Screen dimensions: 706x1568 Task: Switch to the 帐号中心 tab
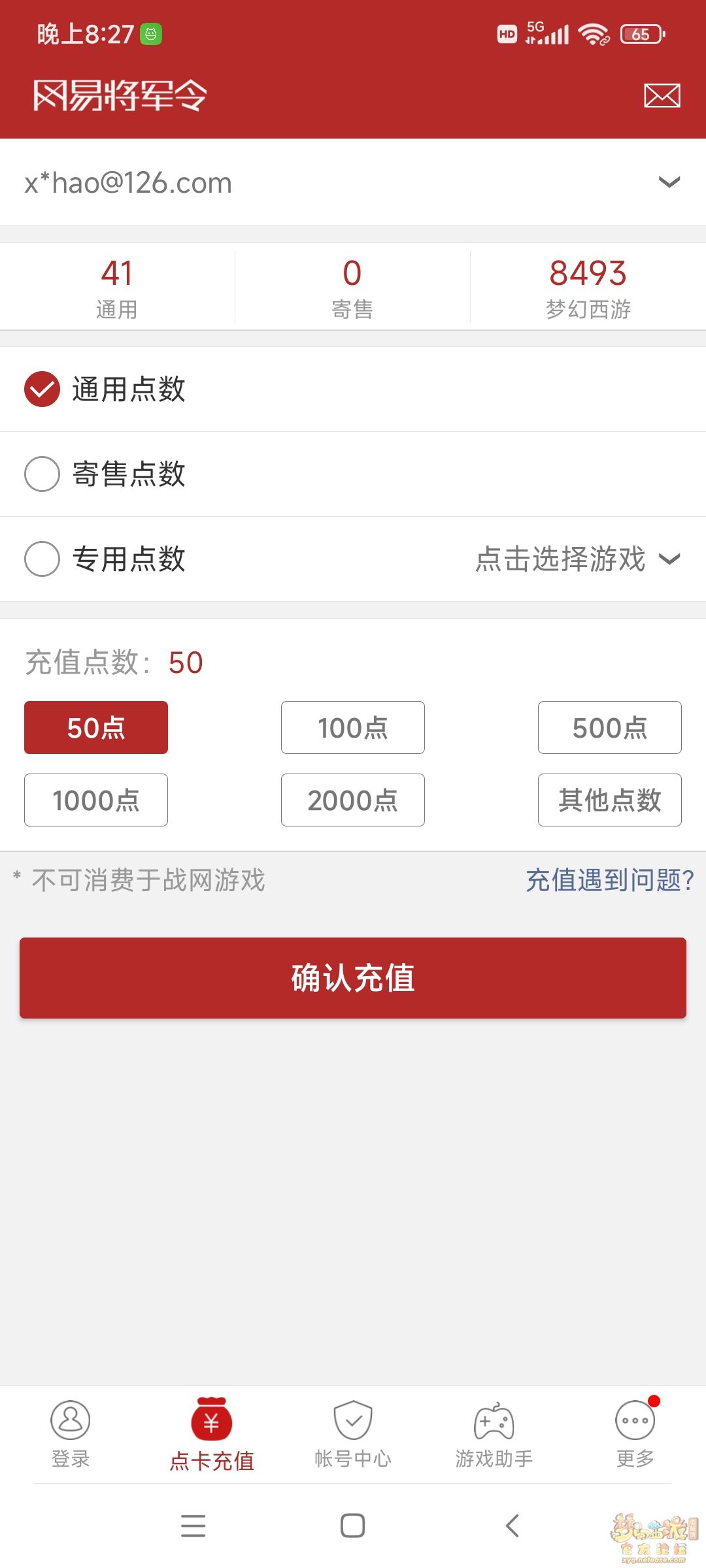[x=353, y=1434]
